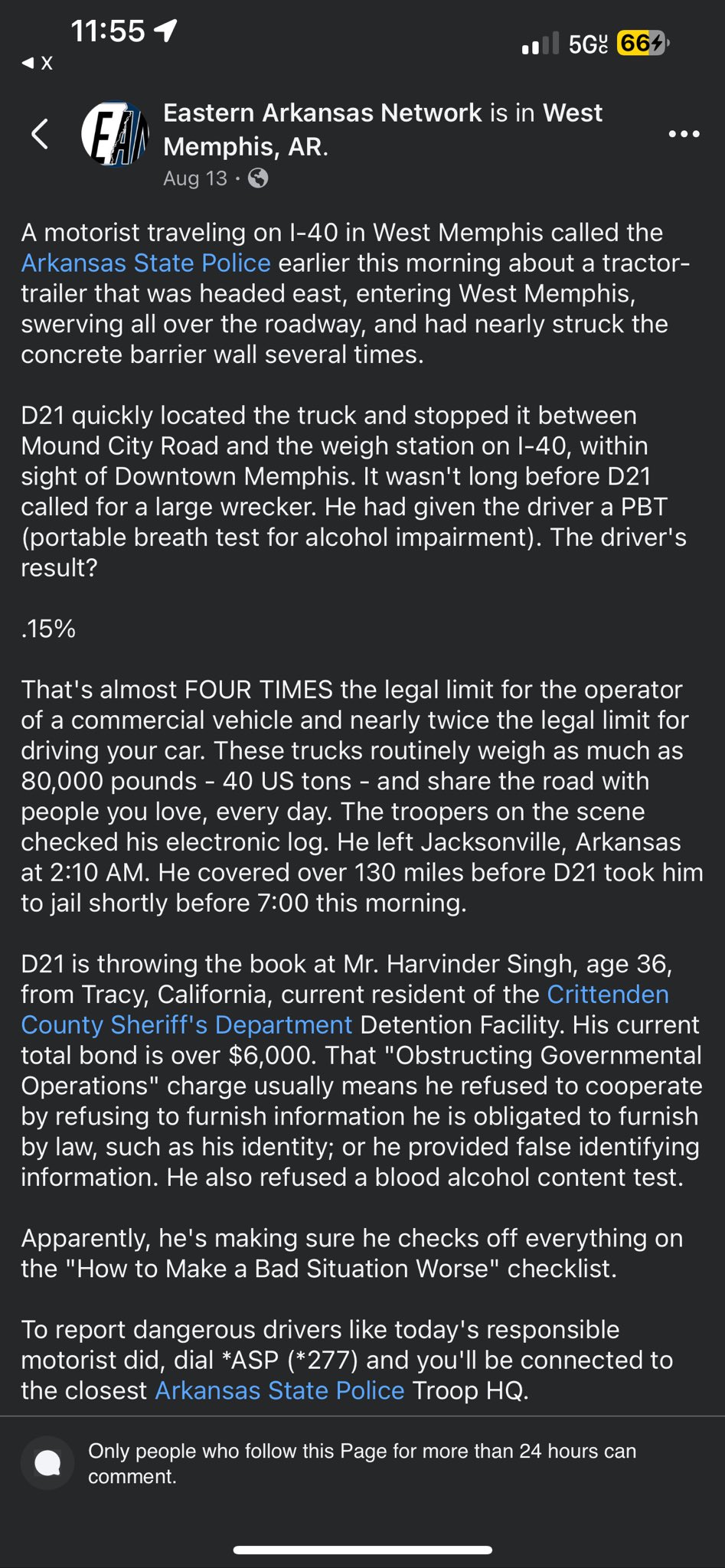This screenshot has height=1568, width=725.
Task: Tap Arkansas State Police link before Troop HQ
Action: 279,1390
